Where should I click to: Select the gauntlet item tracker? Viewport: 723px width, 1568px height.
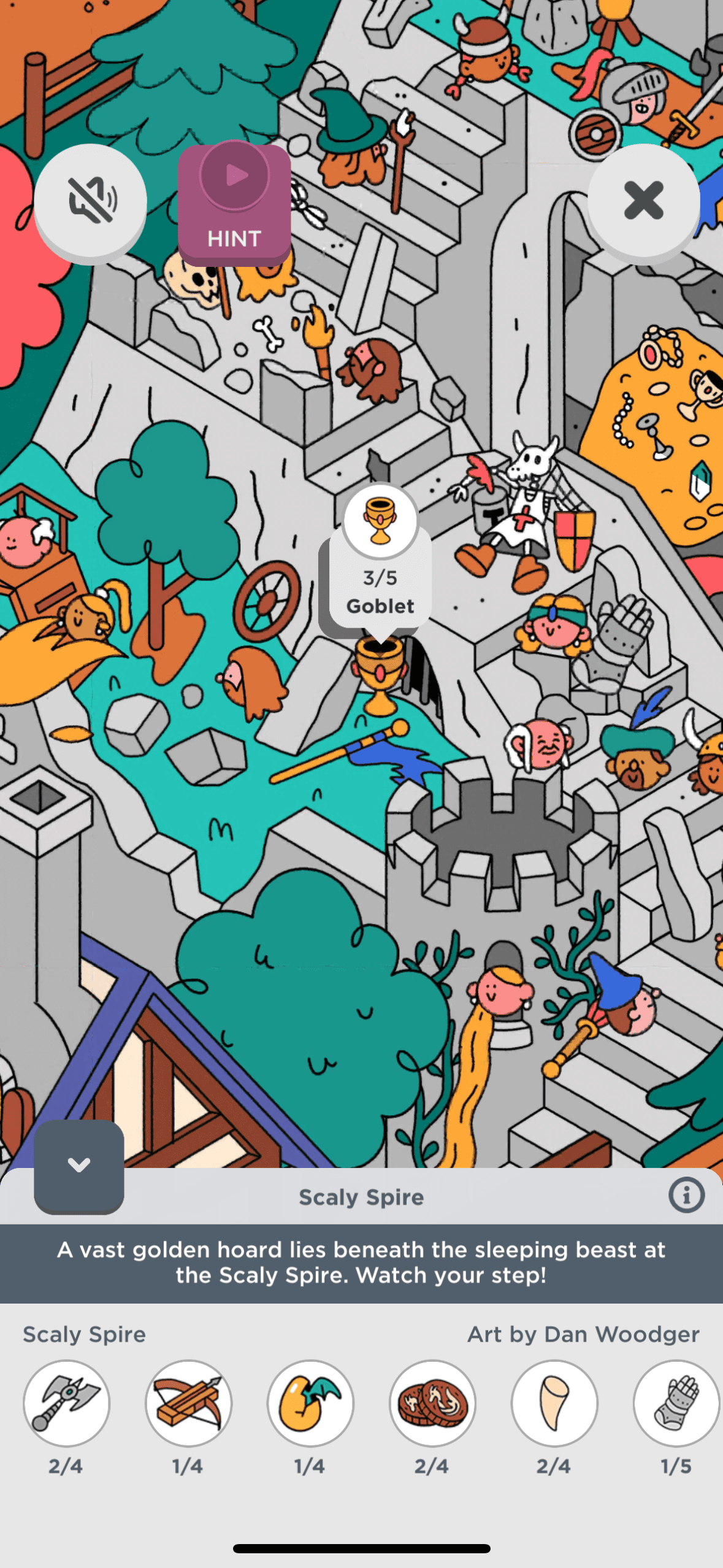[x=676, y=1404]
